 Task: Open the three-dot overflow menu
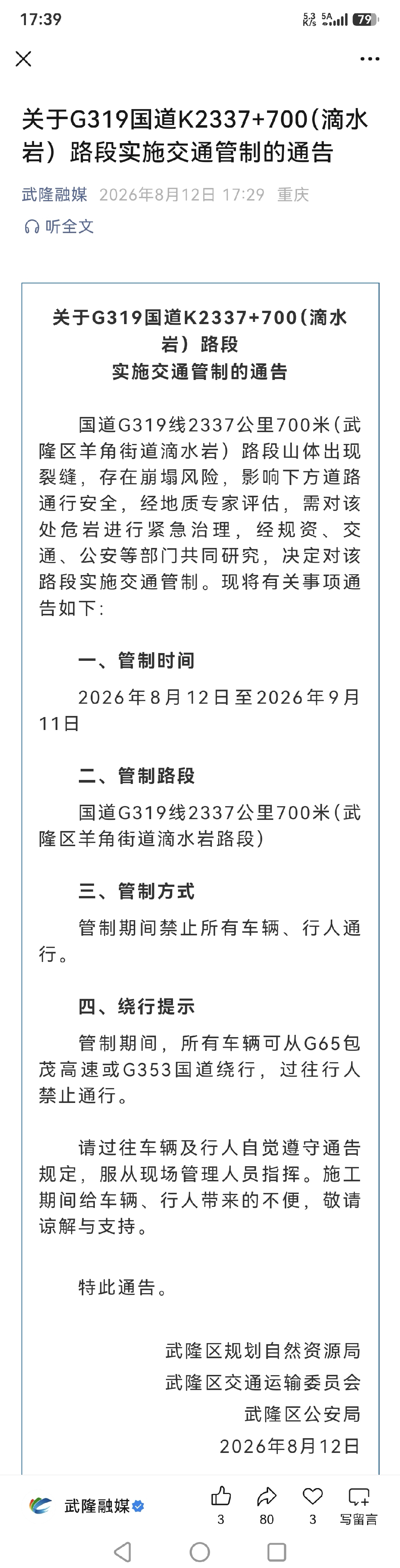370,59
